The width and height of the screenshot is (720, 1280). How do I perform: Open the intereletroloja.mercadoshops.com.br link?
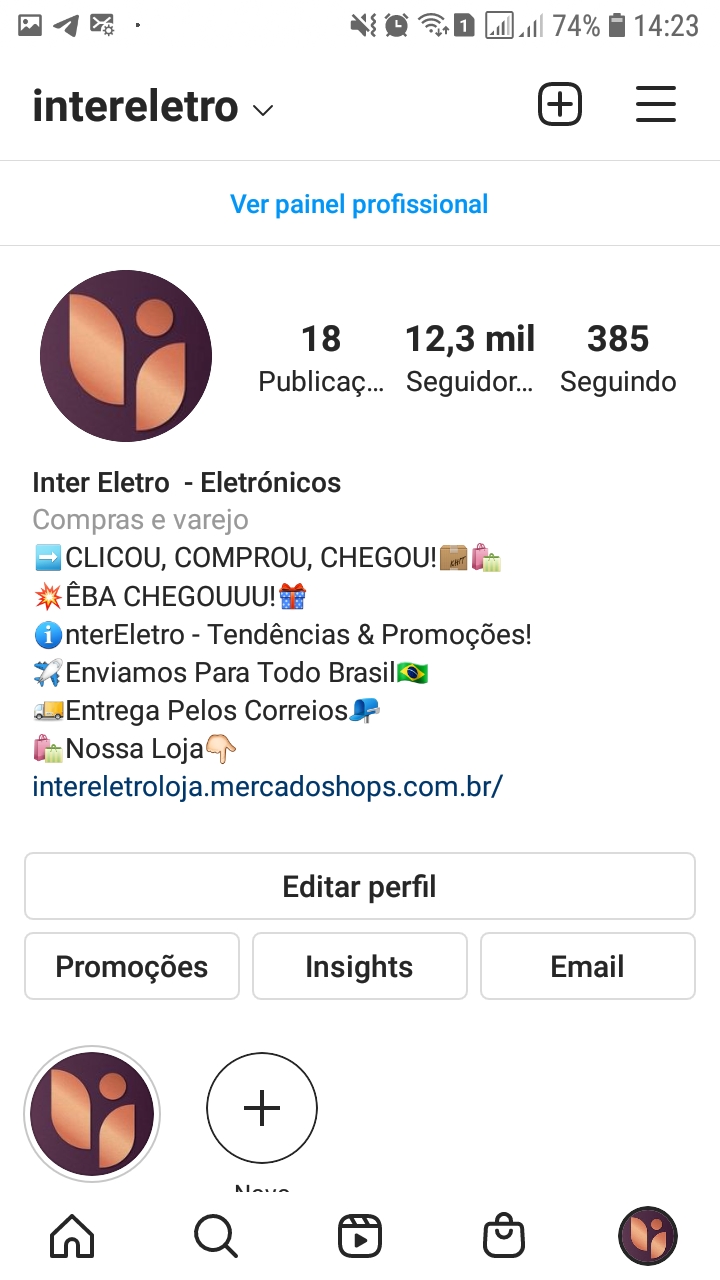pyautogui.click(x=267, y=786)
